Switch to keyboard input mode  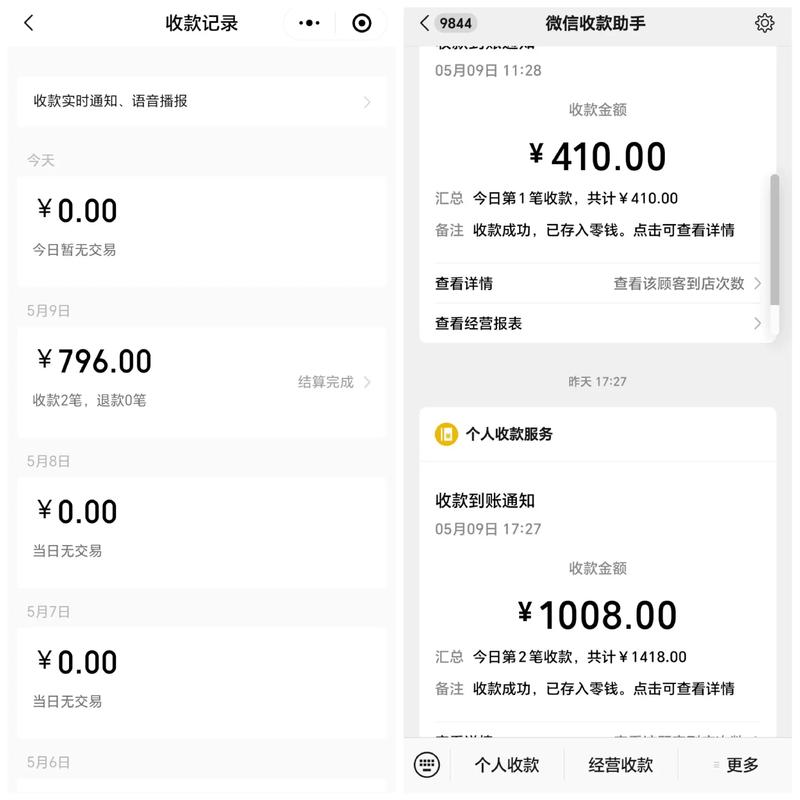[x=427, y=765]
